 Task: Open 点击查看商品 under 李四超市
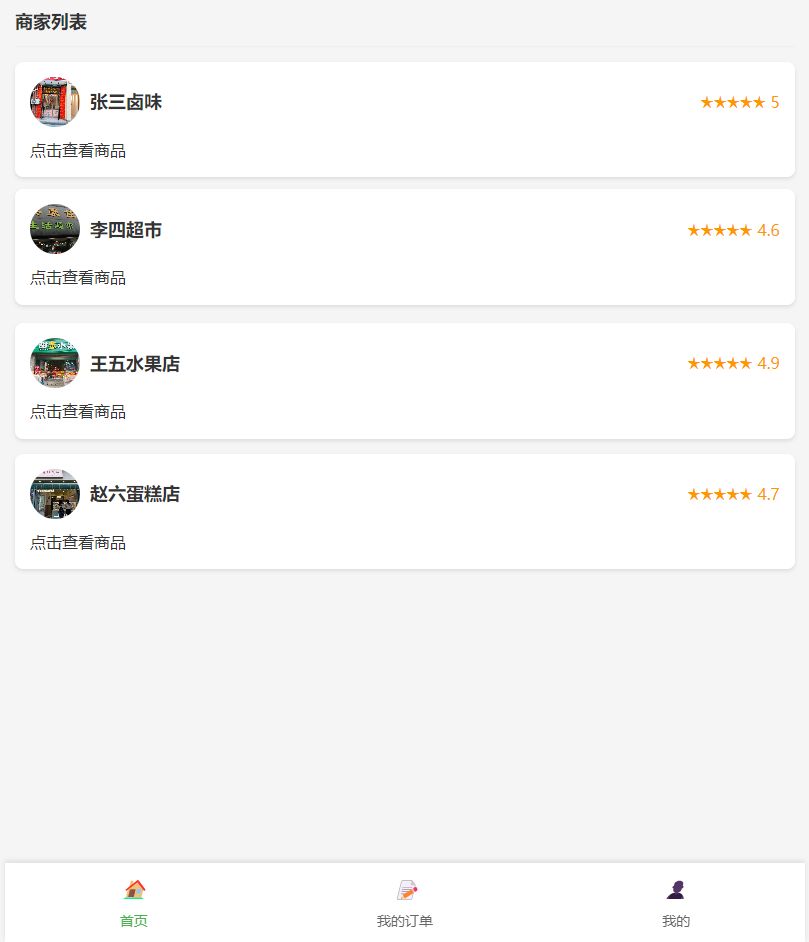point(77,278)
